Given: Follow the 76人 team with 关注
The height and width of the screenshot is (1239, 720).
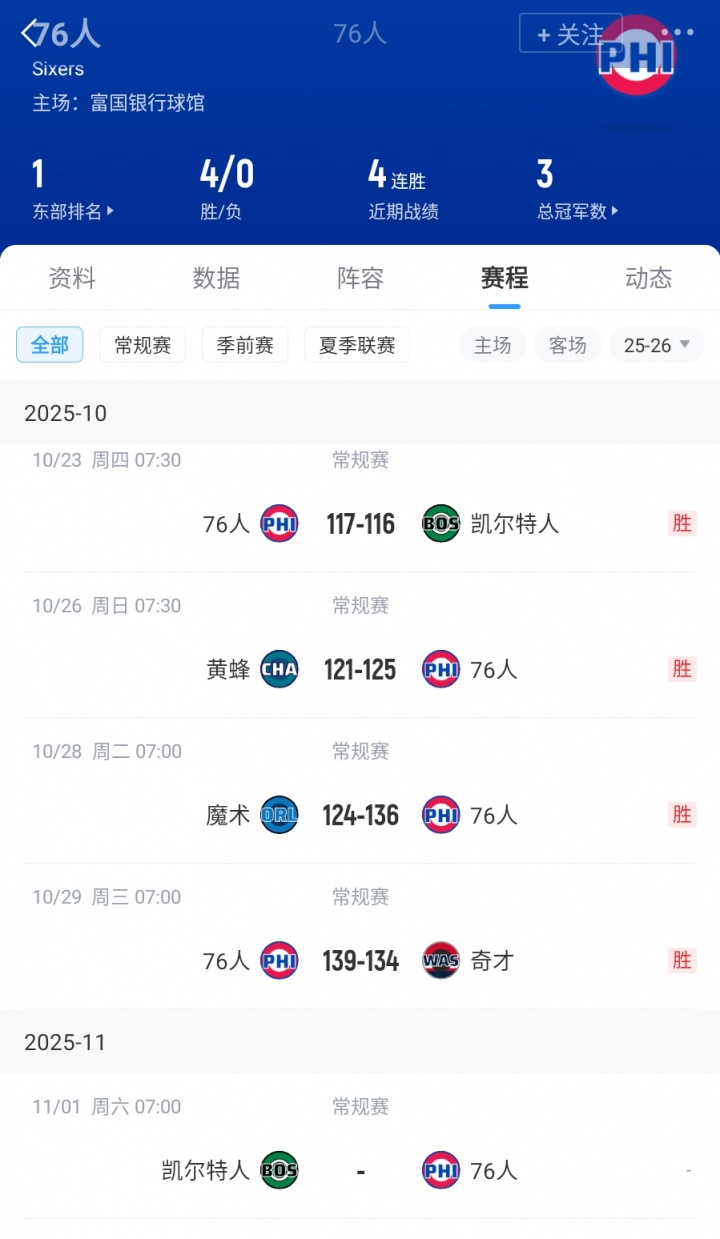Looking at the screenshot, I should (x=570, y=34).
